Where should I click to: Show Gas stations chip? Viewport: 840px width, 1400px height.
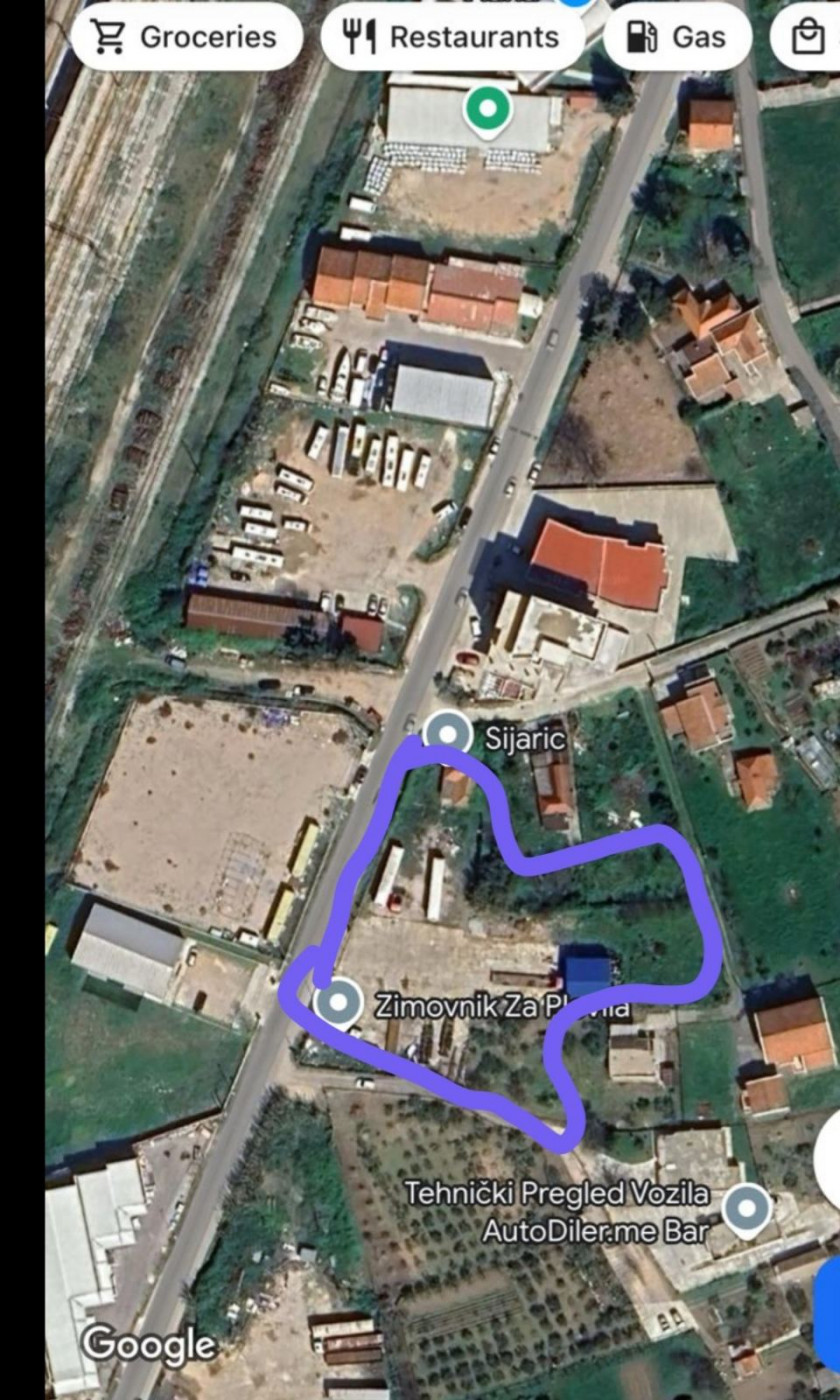click(x=677, y=37)
